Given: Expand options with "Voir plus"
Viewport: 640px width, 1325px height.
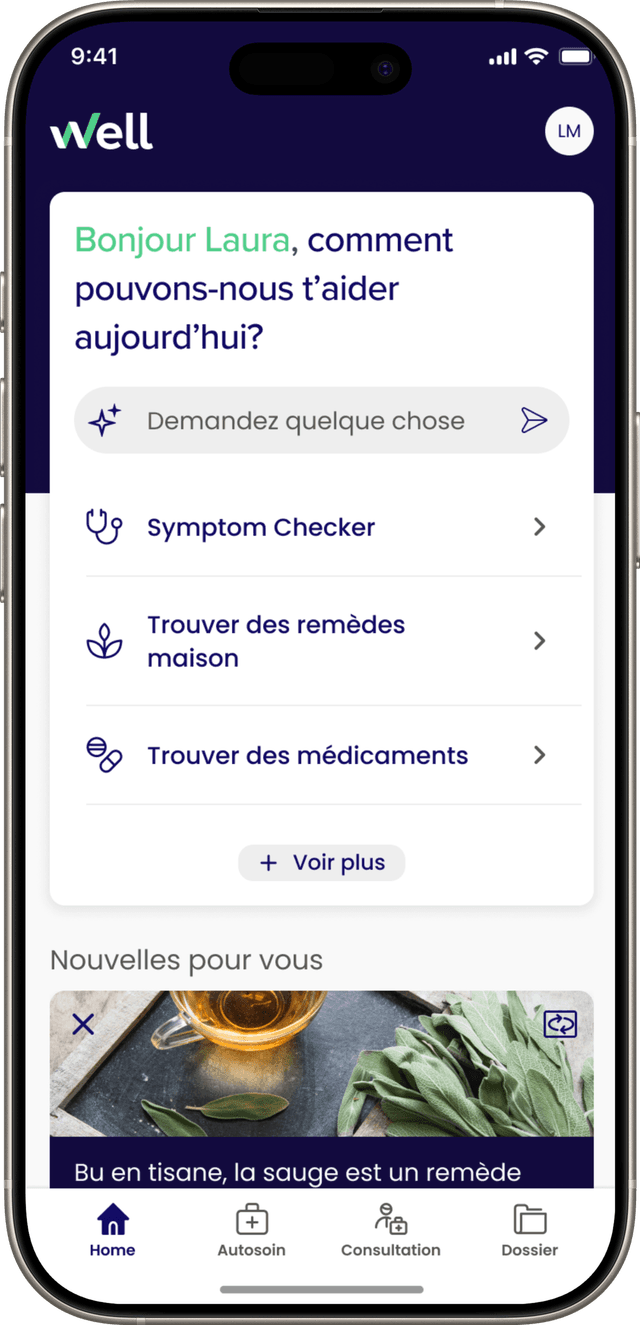Looking at the screenshot, I should [321, 863].
